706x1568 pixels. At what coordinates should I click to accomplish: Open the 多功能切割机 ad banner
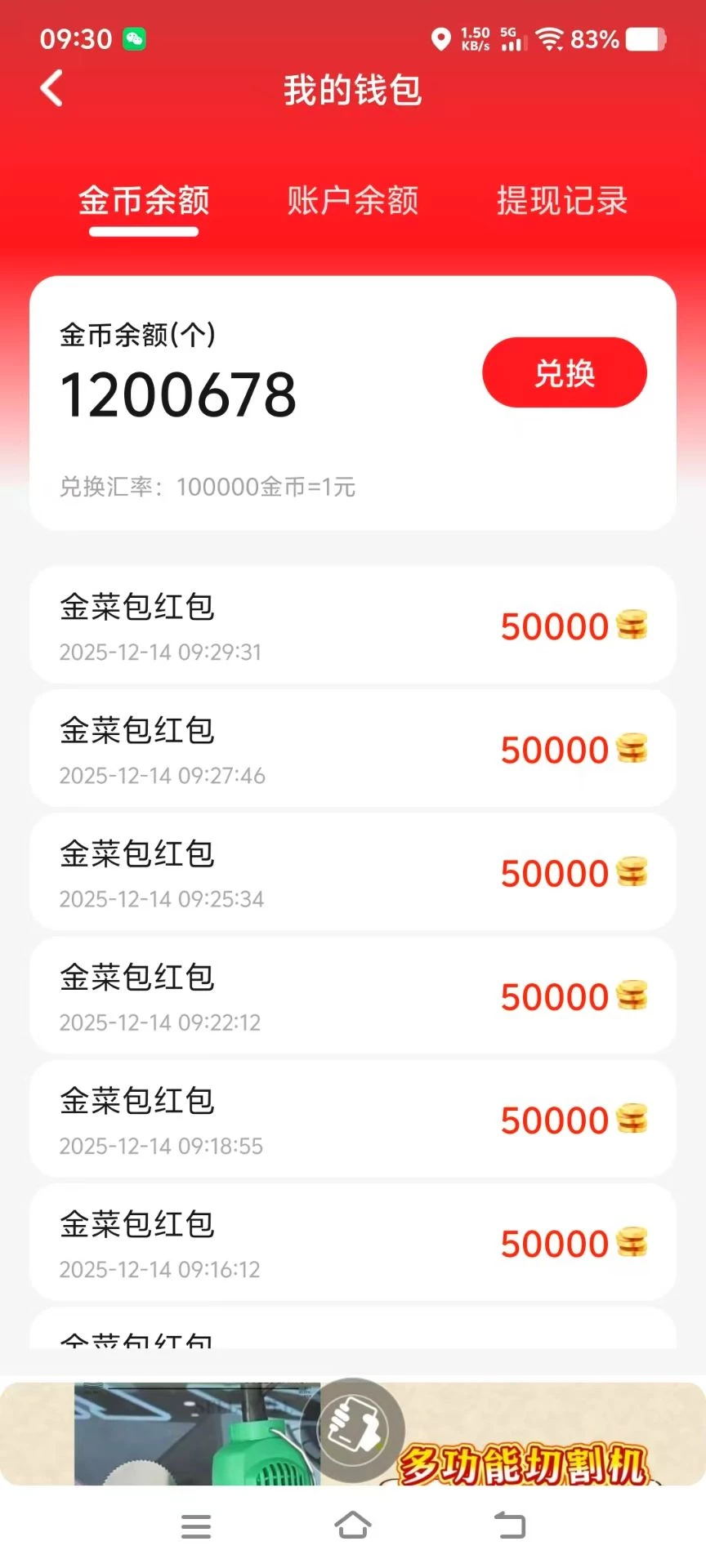coord(523,1439)
